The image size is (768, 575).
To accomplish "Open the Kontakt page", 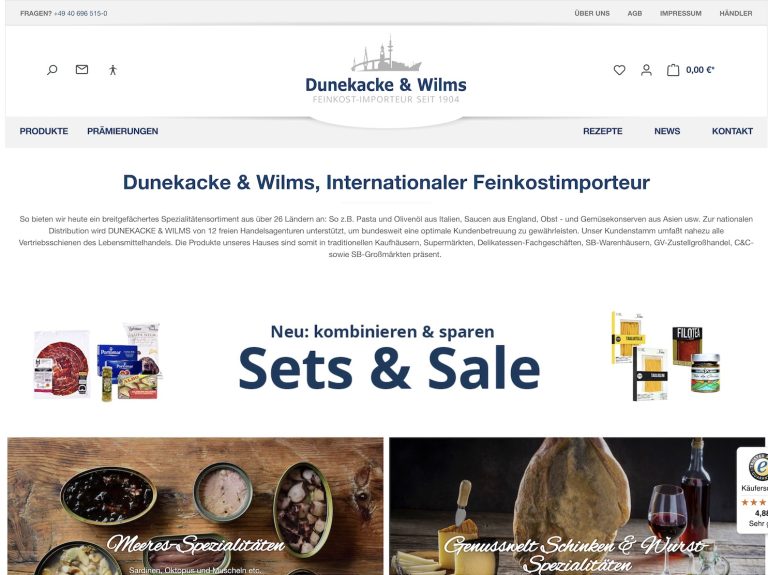I will coord(732,131).
